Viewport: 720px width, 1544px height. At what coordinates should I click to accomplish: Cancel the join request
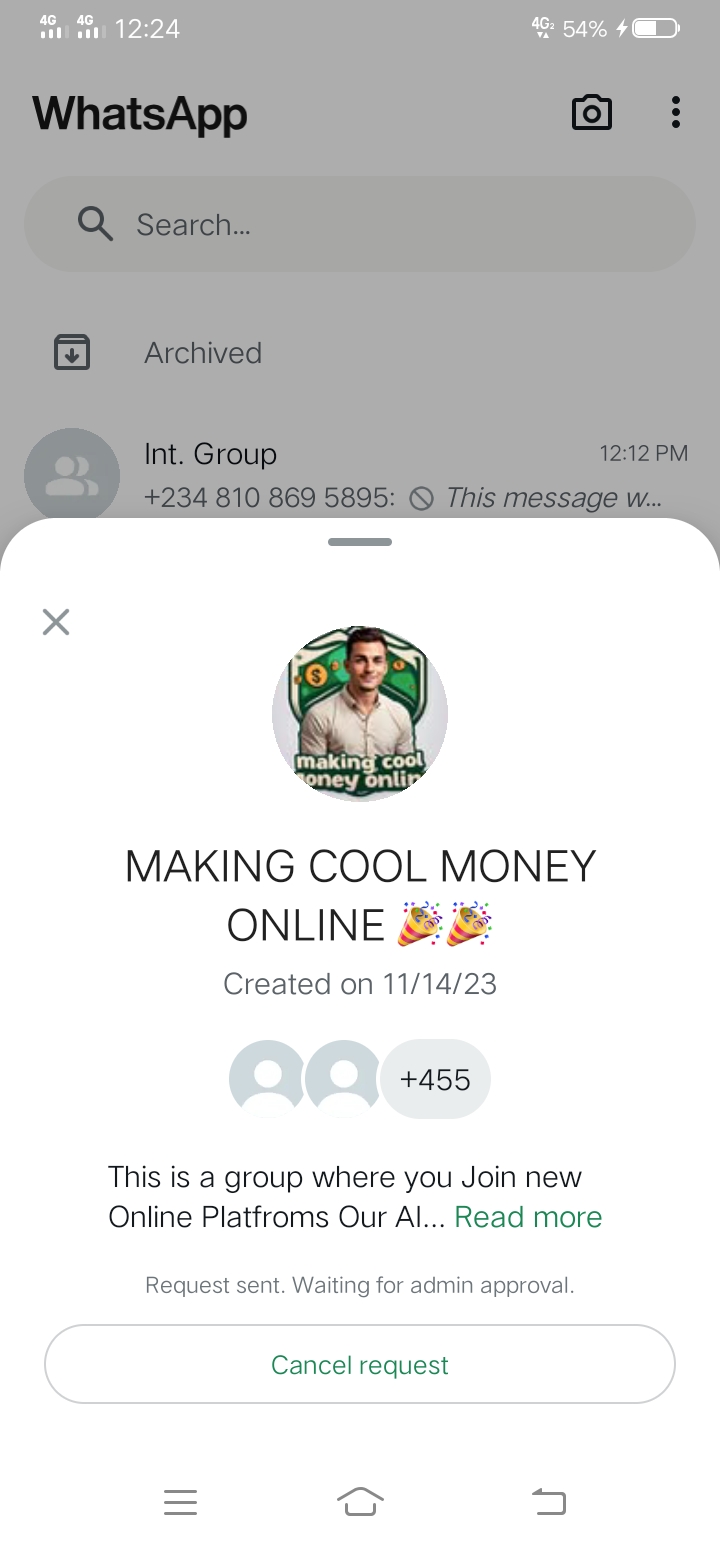pos(360,1365)
